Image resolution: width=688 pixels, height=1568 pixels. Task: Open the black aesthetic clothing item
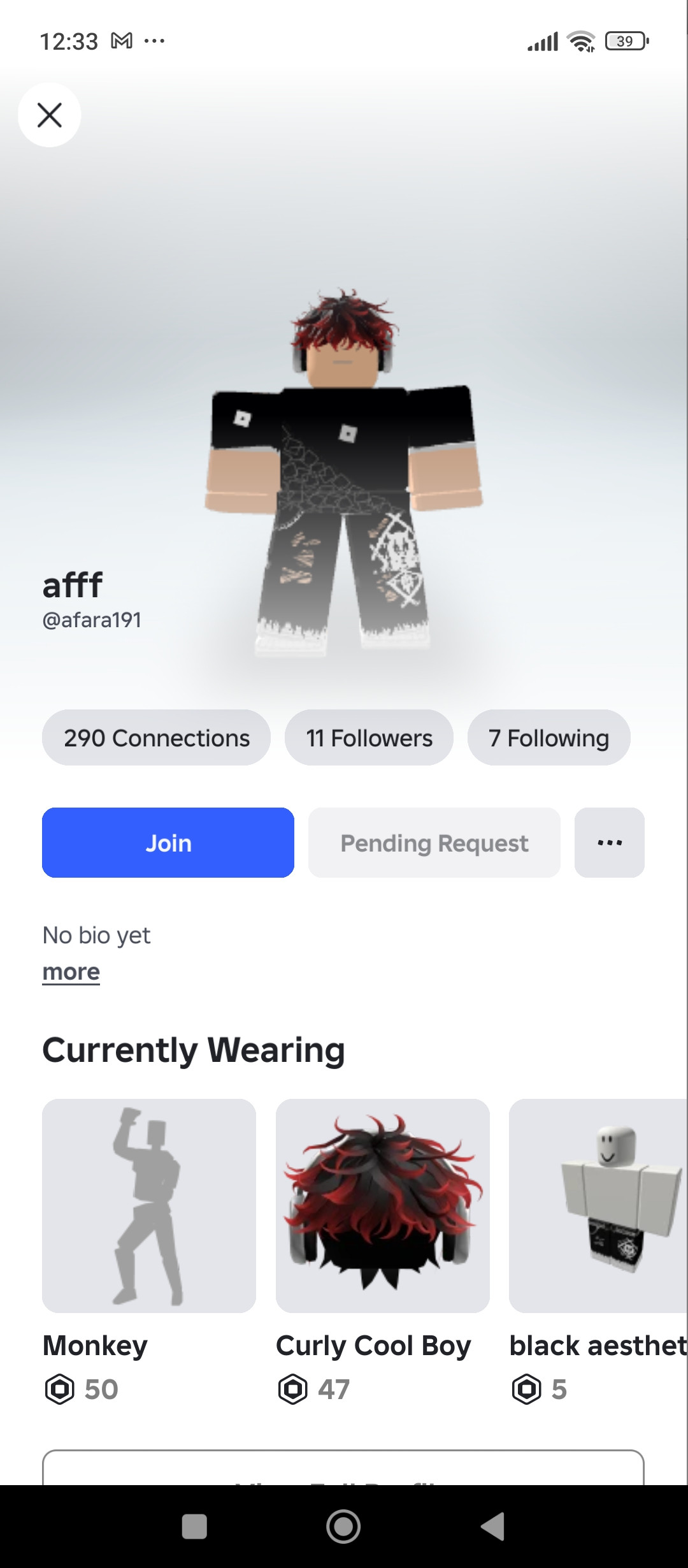click(x=598, y=1206)
